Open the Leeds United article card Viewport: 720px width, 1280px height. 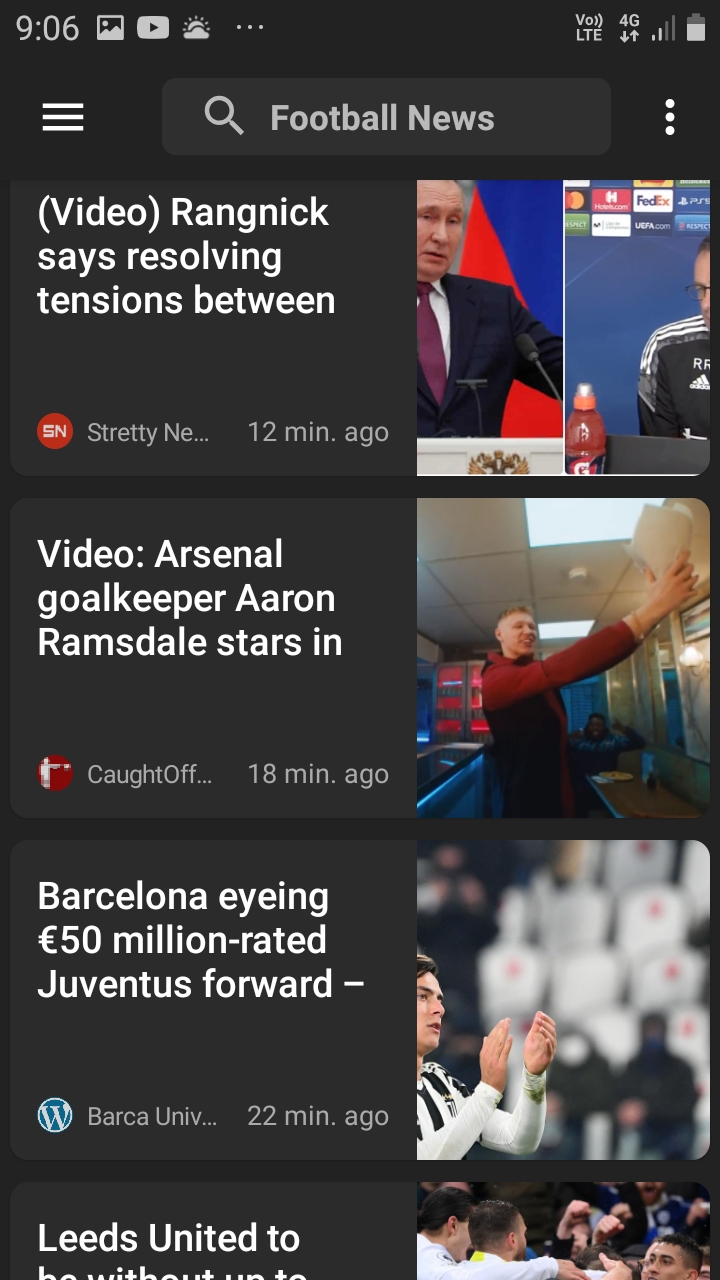coord(200,1237)
